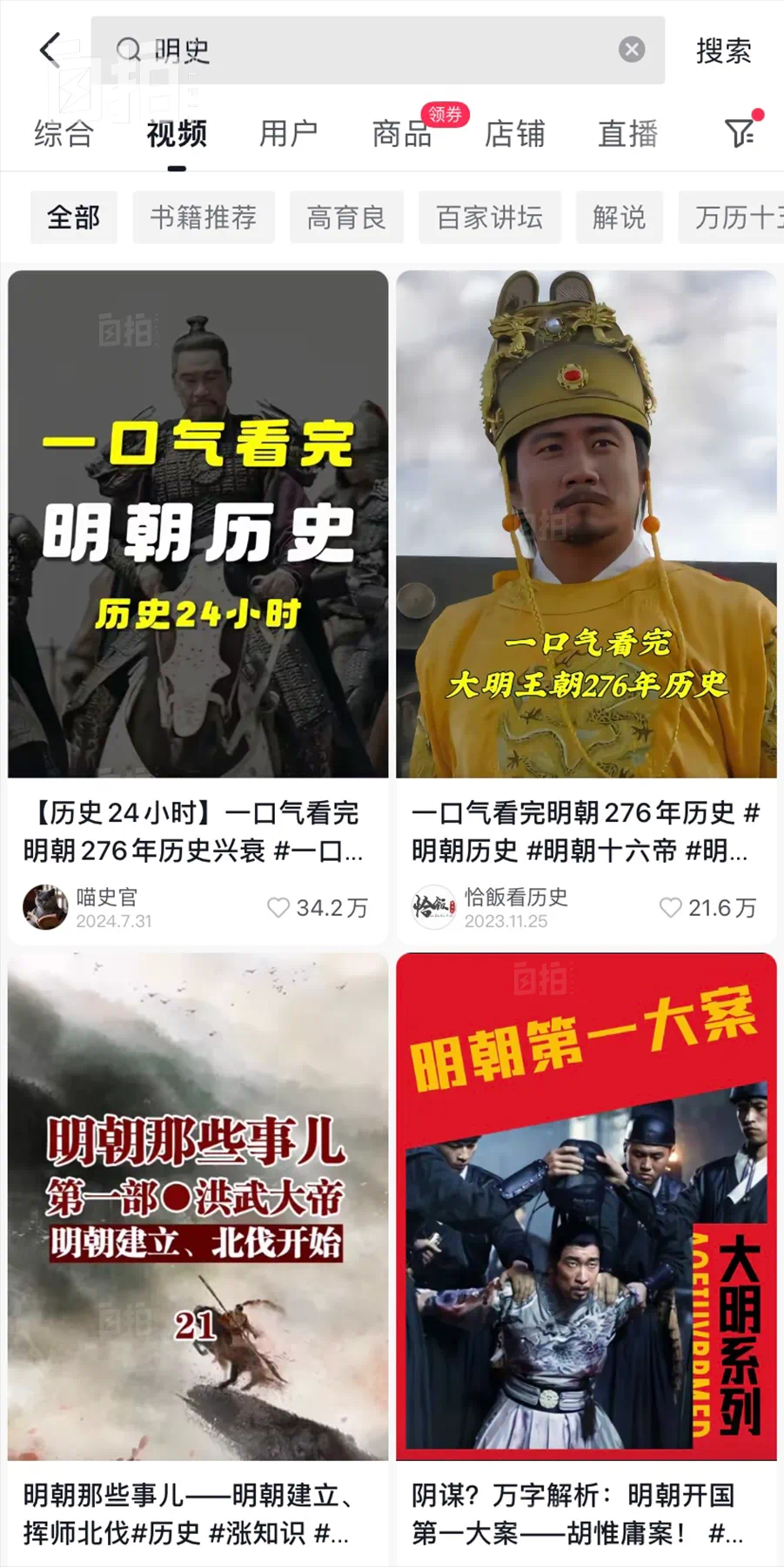Select the 书籍推荐 filter chip
The image size is (784, 1567).
(203, 217)
